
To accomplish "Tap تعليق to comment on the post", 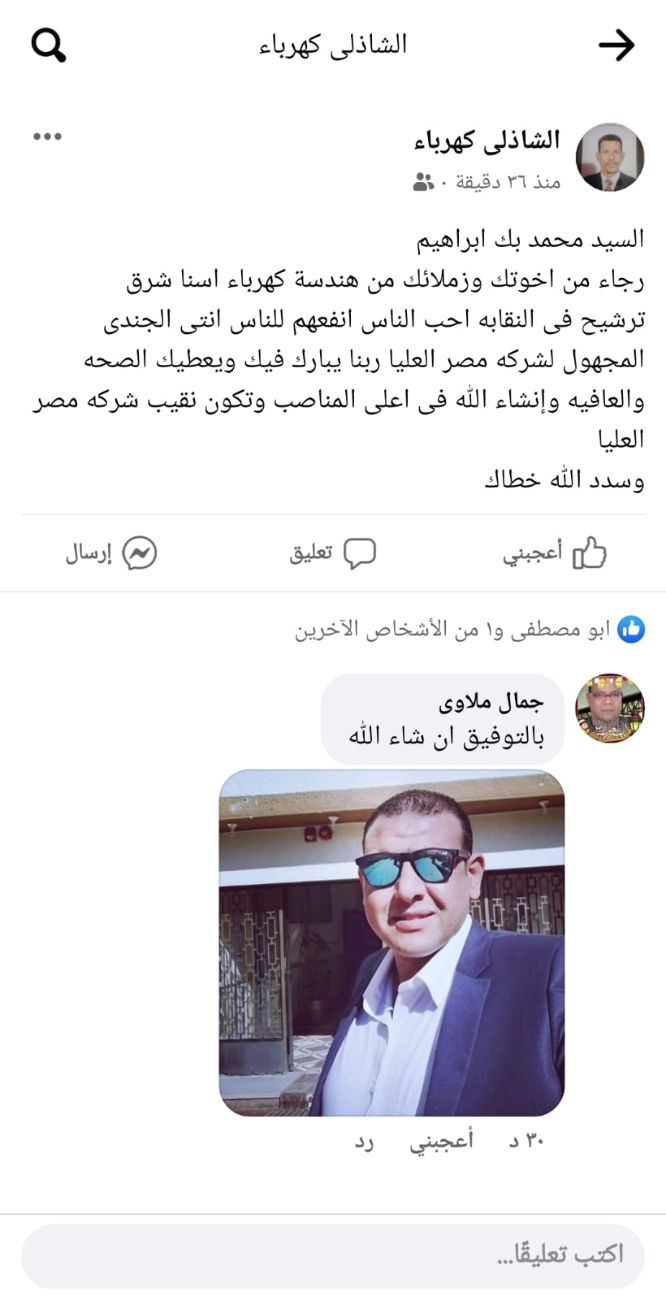I will coord(333,553).
